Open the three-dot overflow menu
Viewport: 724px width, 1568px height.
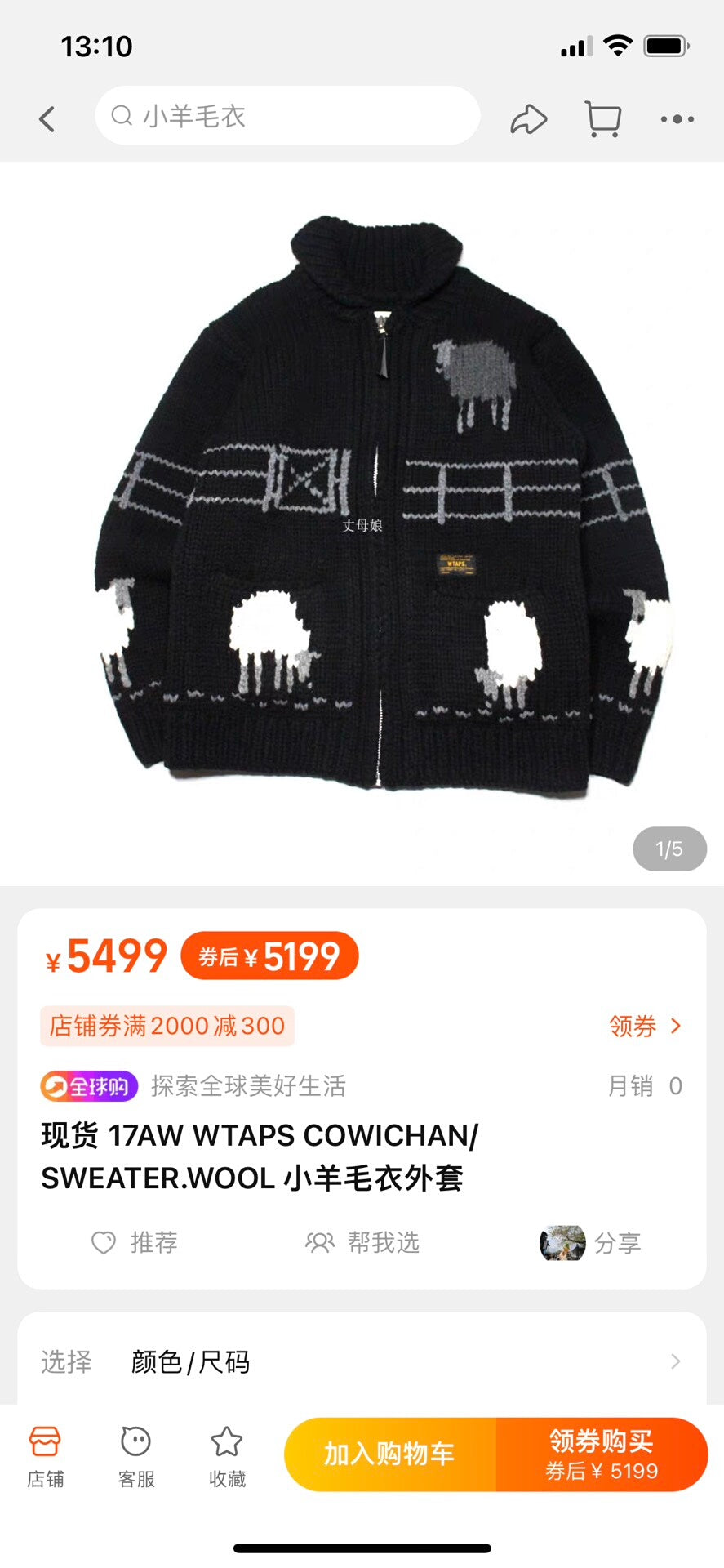point(677,119)
